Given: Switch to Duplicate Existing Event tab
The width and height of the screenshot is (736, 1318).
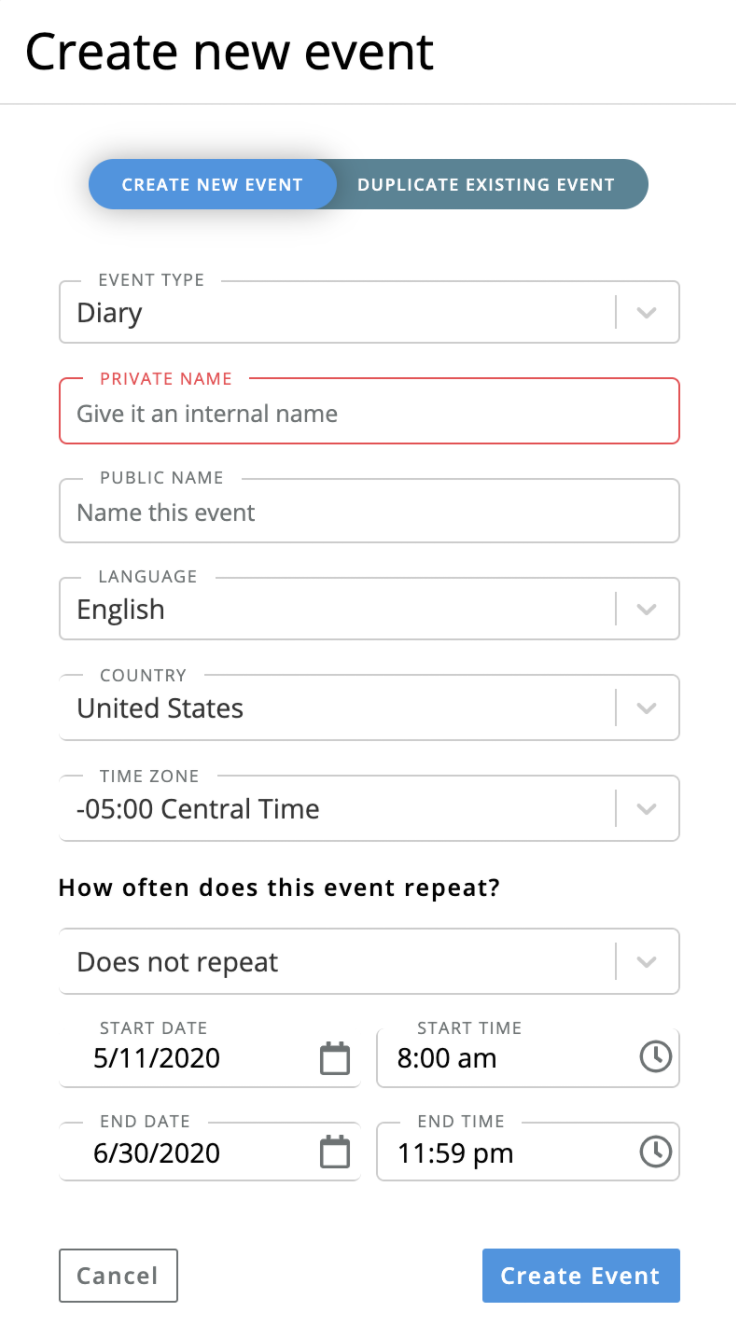Looking at the screenshot, I should coord(486,185).
